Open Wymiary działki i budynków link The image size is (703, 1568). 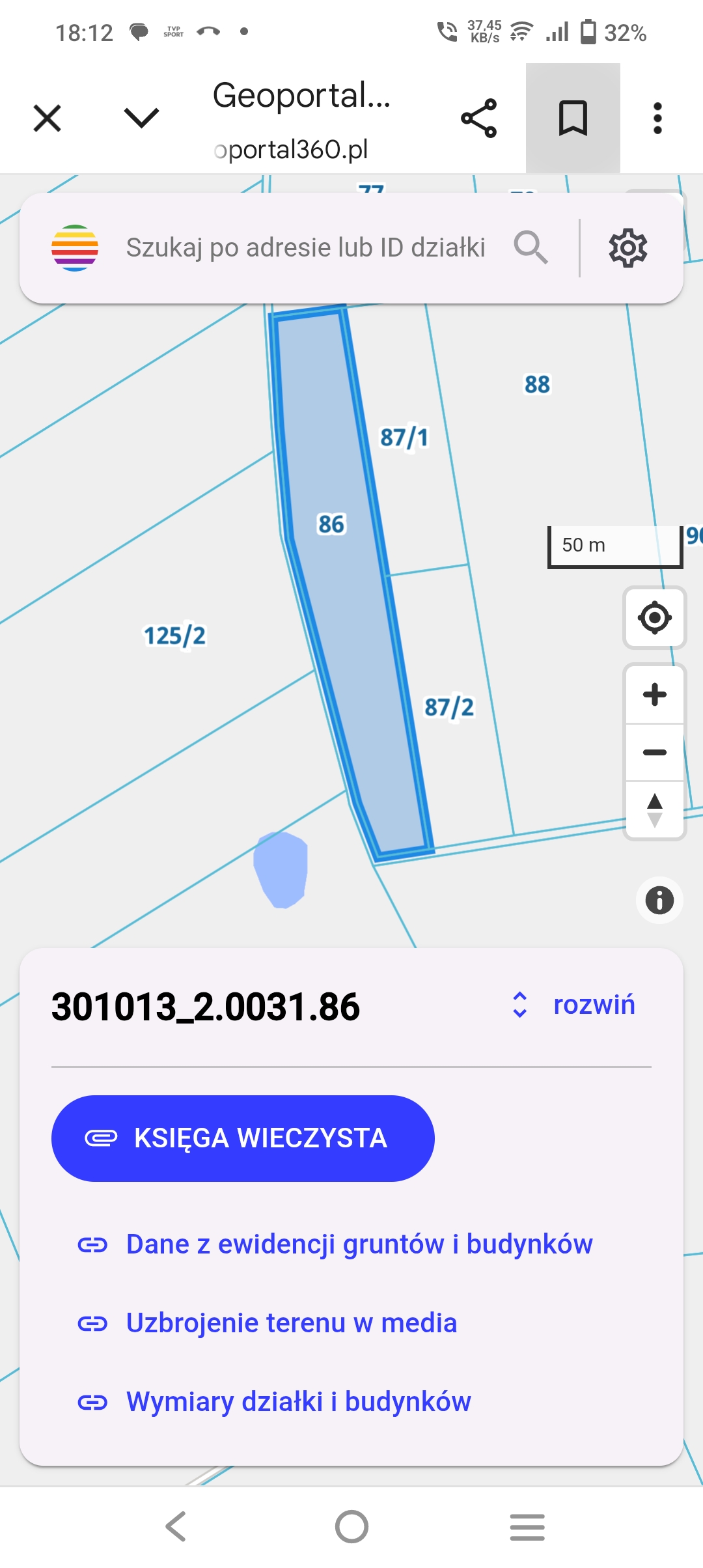pos(298,1402)
